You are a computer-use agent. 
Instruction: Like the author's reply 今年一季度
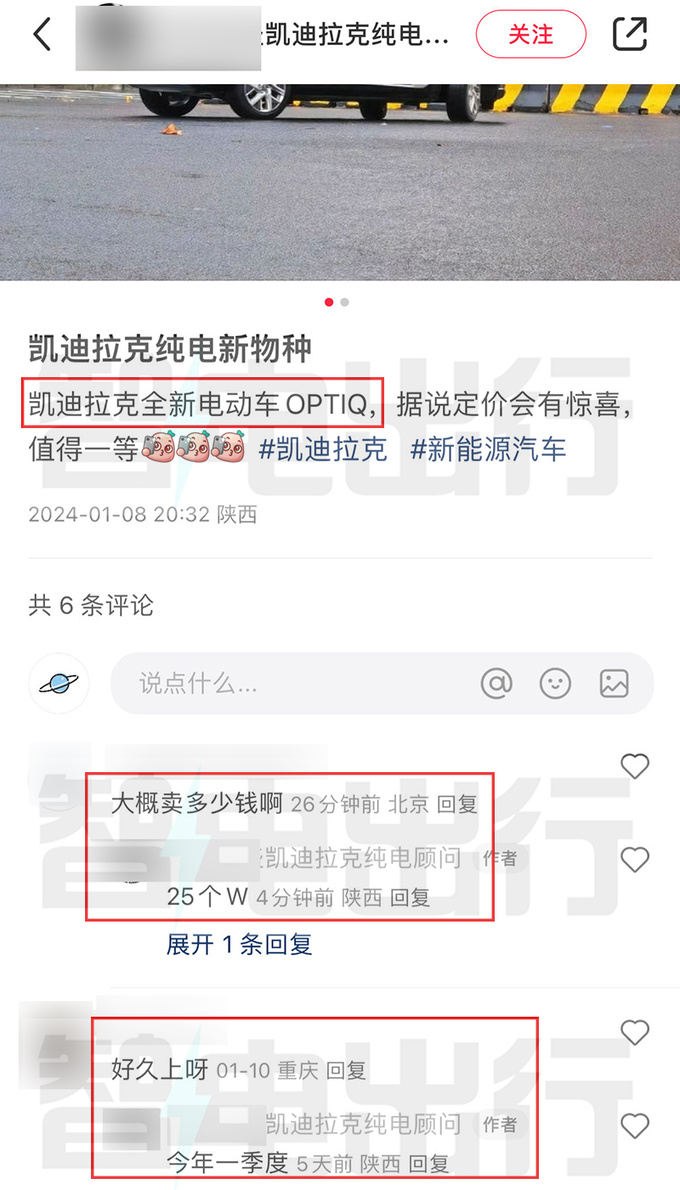click(635, 1126)
